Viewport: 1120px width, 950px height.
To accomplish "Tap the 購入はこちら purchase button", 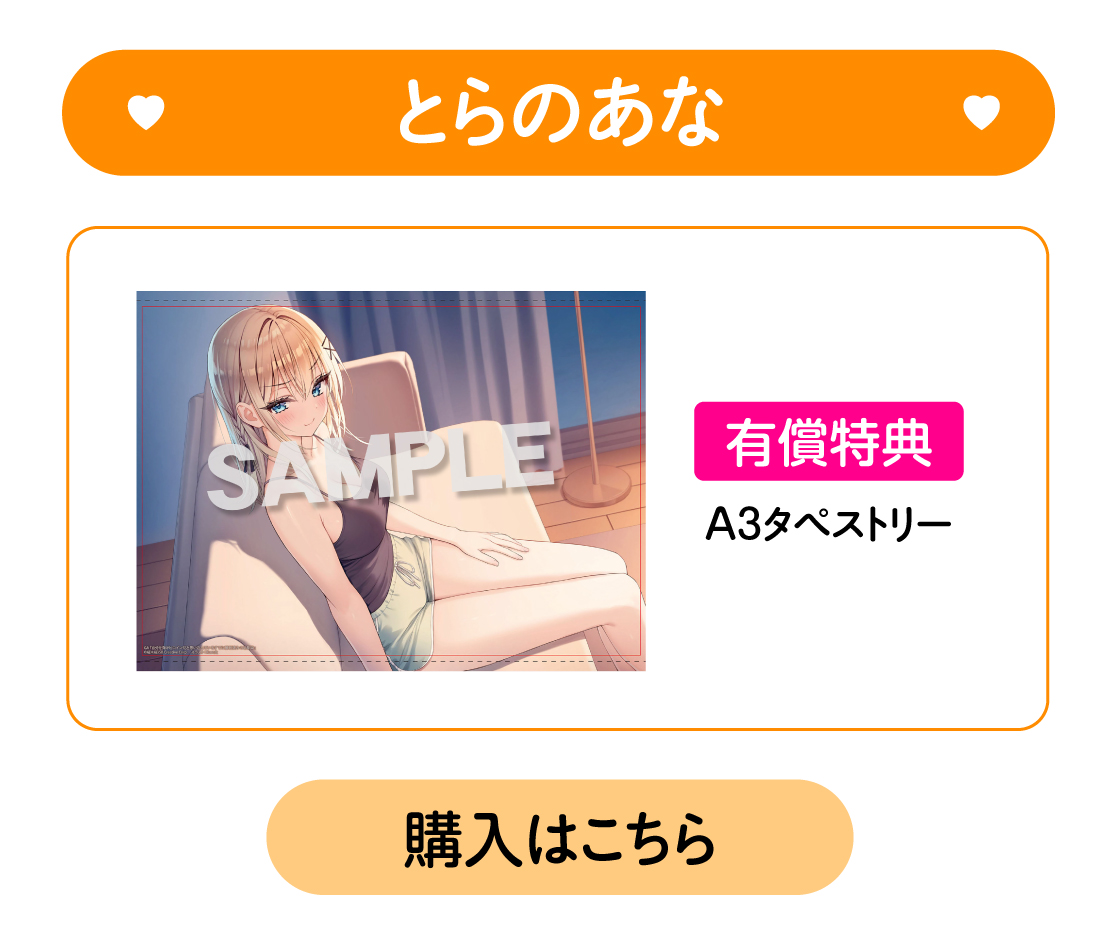I will (x=559, y=837).
